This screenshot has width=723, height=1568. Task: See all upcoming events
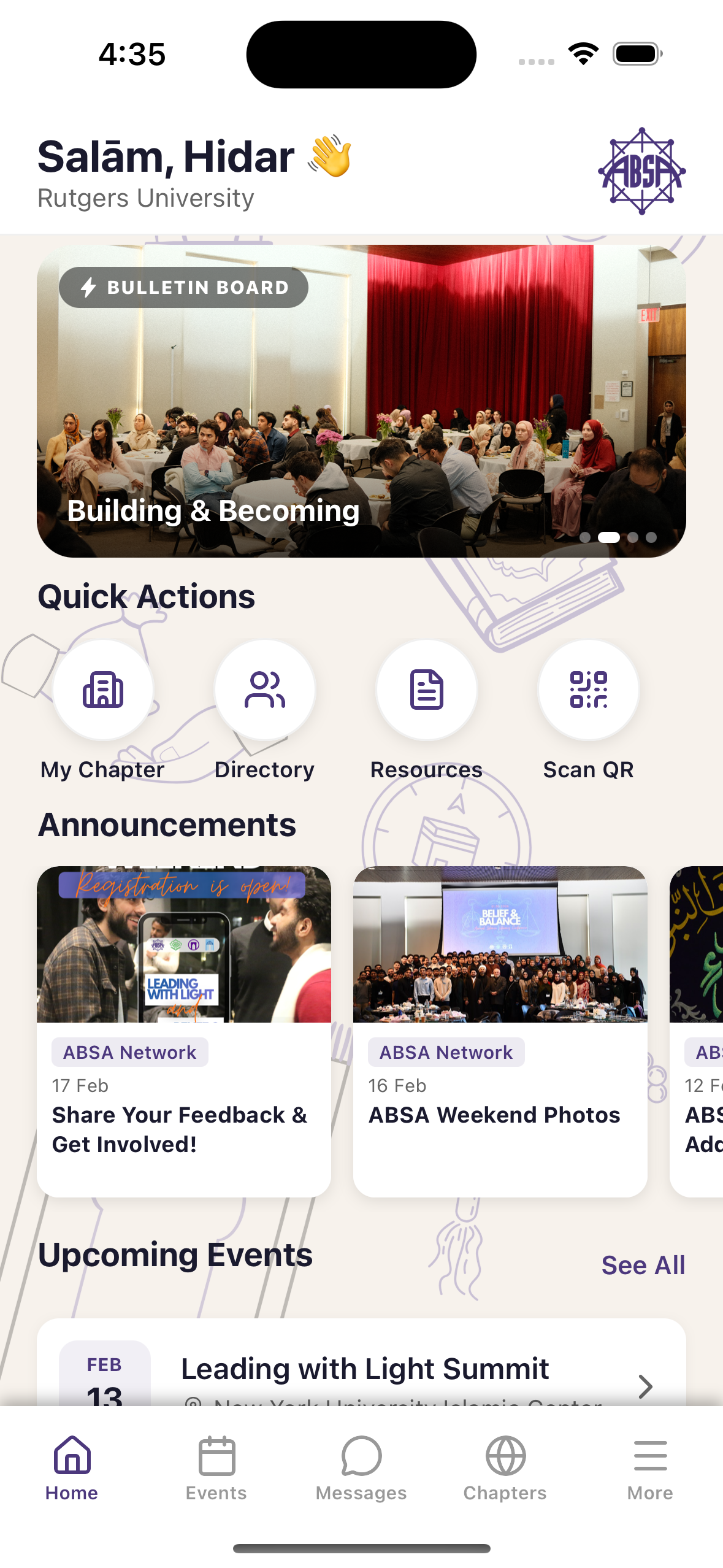point(643,1265)
